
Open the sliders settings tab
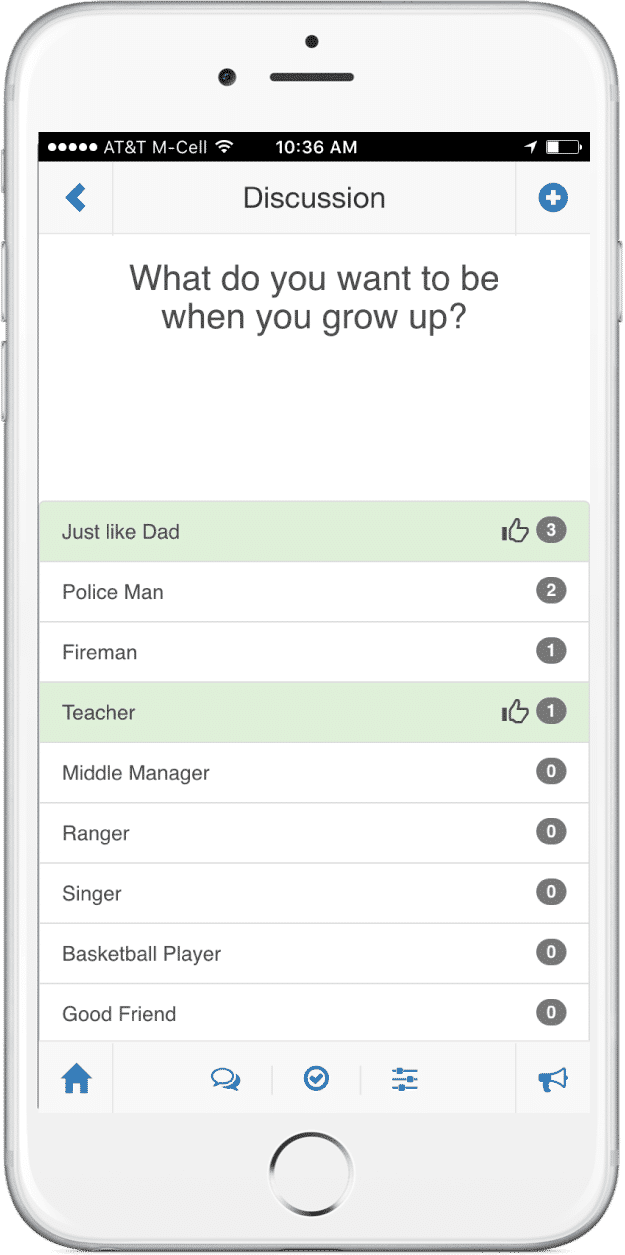tap(405, 1079)
